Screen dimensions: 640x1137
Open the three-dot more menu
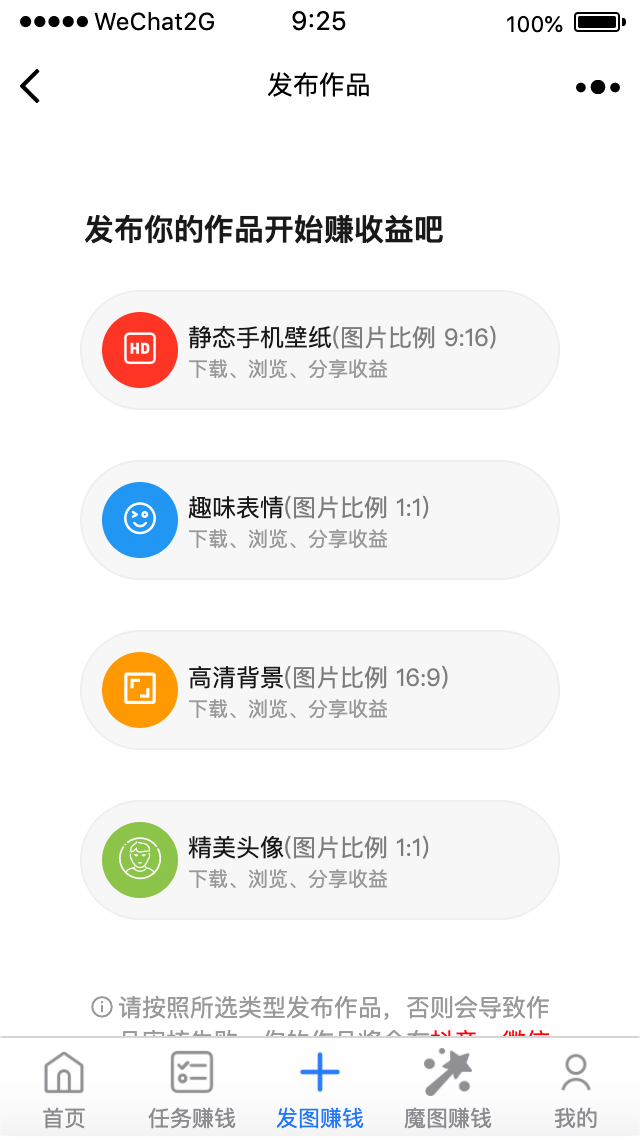click(598, 87)
